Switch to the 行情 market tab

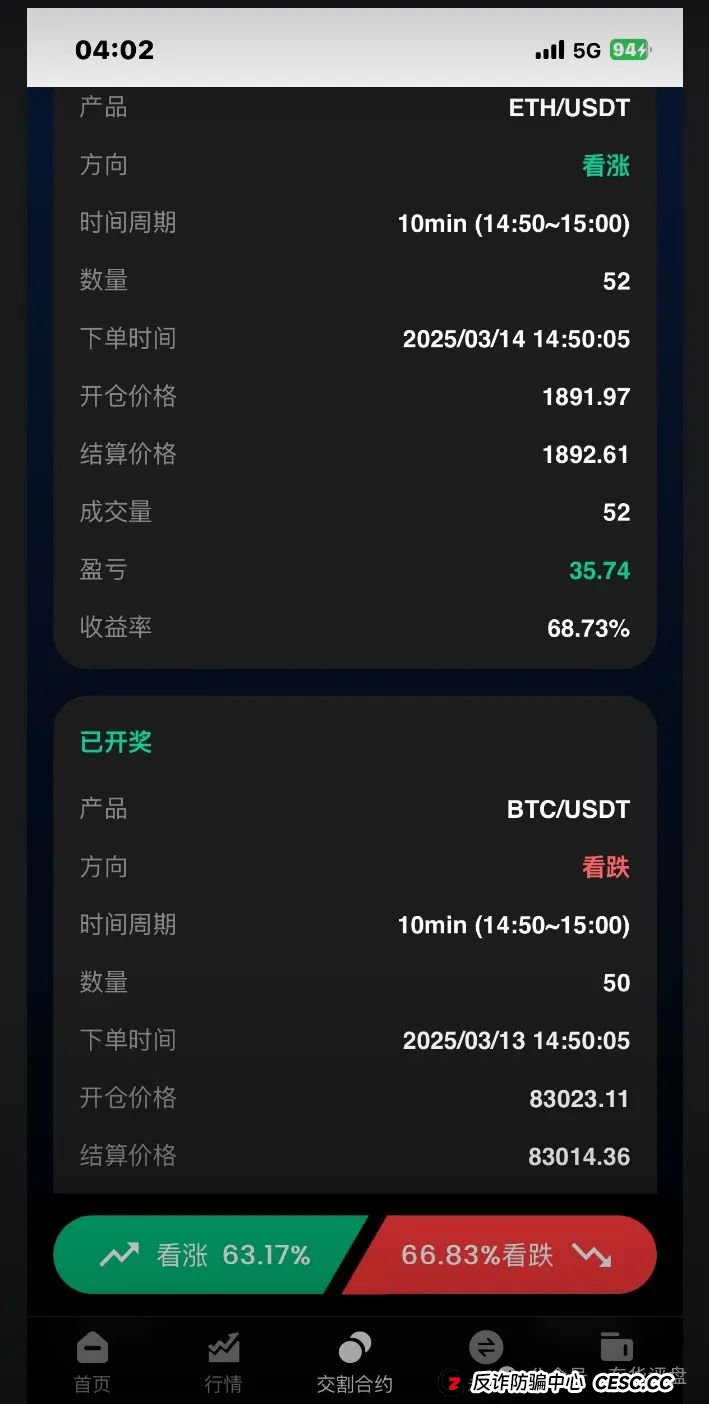(223, 1362)
